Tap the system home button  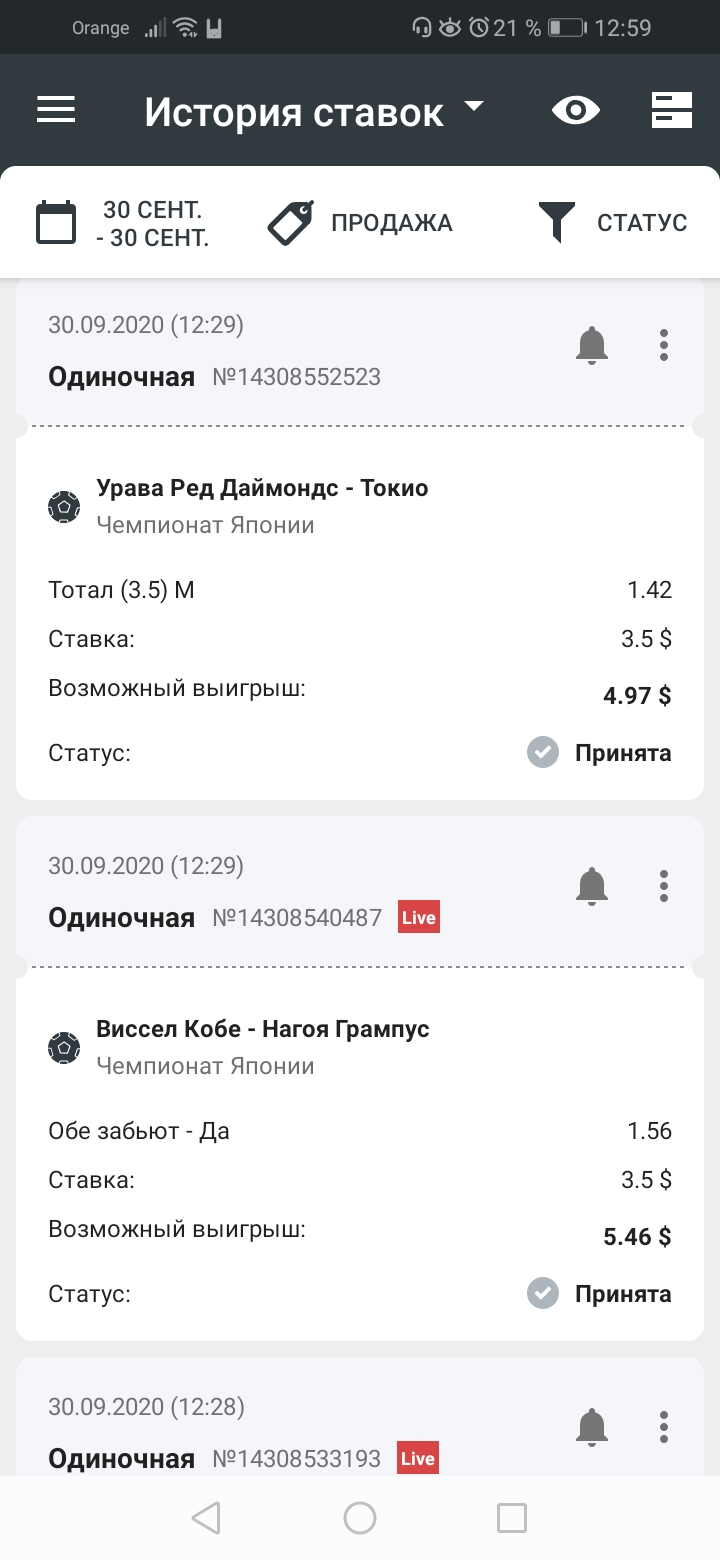pos(360,1518)
